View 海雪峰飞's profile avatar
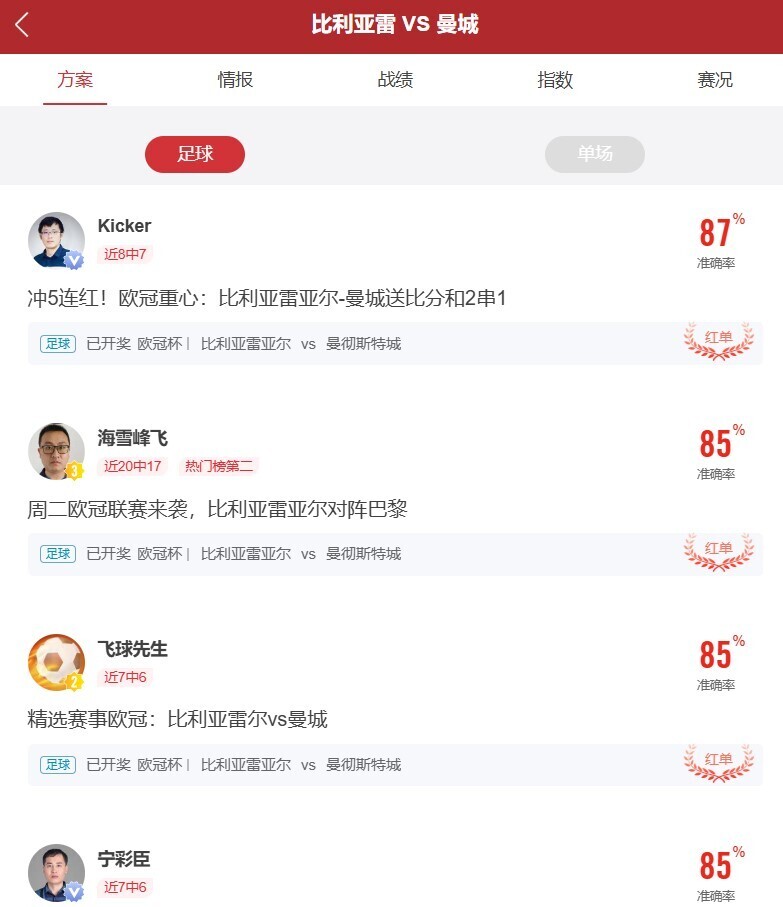This screenshot has width=783, height=907. 56,451
